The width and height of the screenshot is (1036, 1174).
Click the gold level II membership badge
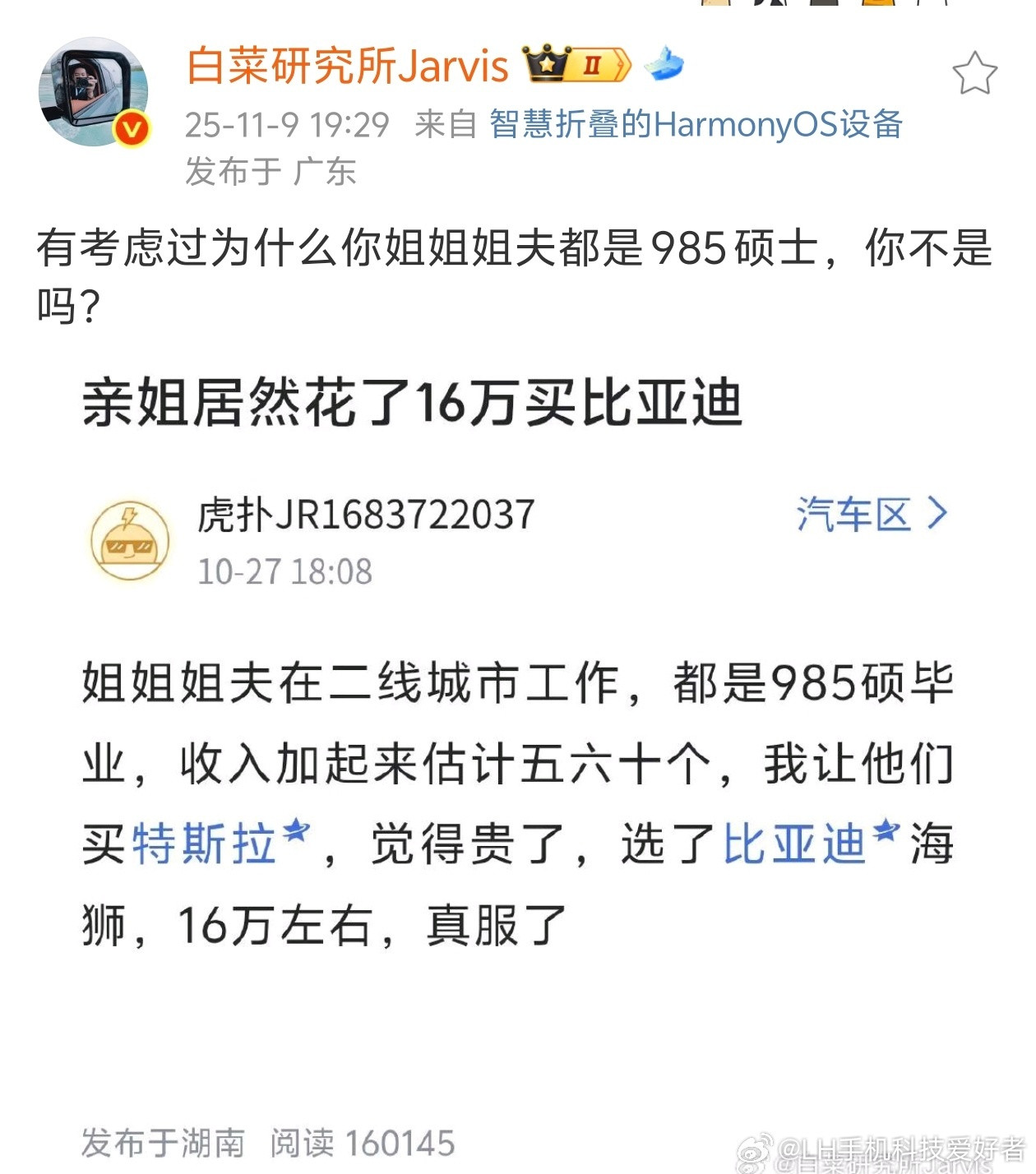click(x=596, y=65)
